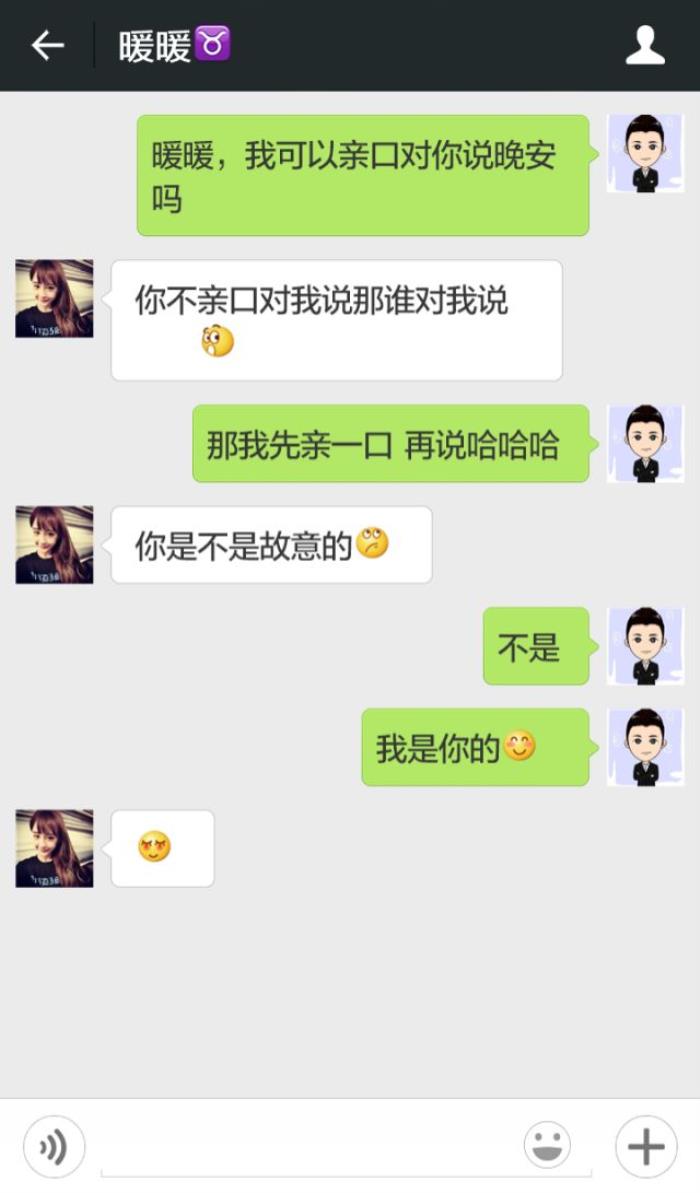Image resolution: width=700 pixels, height=1193 pixels.
Task: Open chat details via the person icon
Action: click(645, 46)
